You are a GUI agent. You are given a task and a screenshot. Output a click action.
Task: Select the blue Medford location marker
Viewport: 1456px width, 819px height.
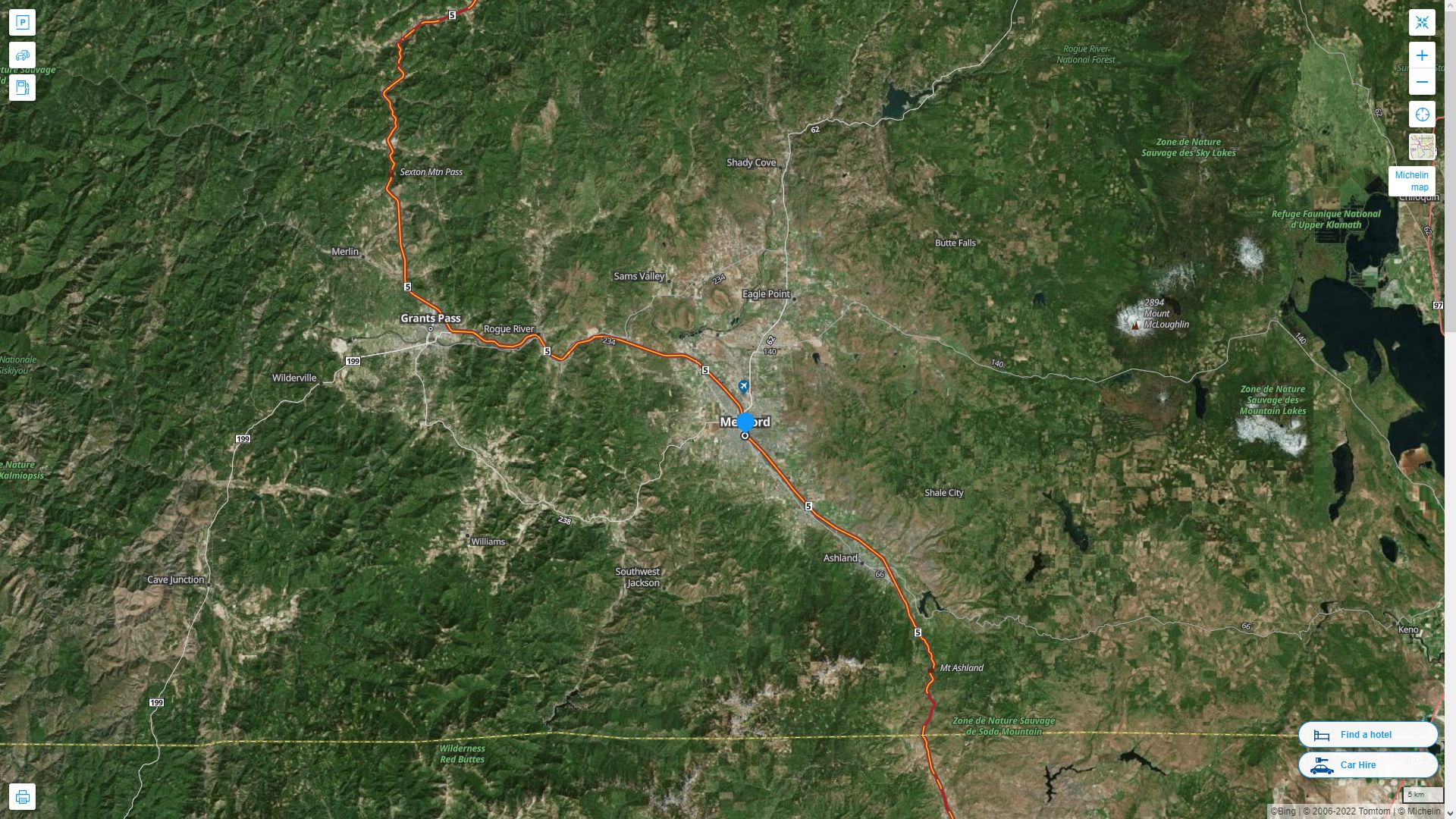pos(745,422)
